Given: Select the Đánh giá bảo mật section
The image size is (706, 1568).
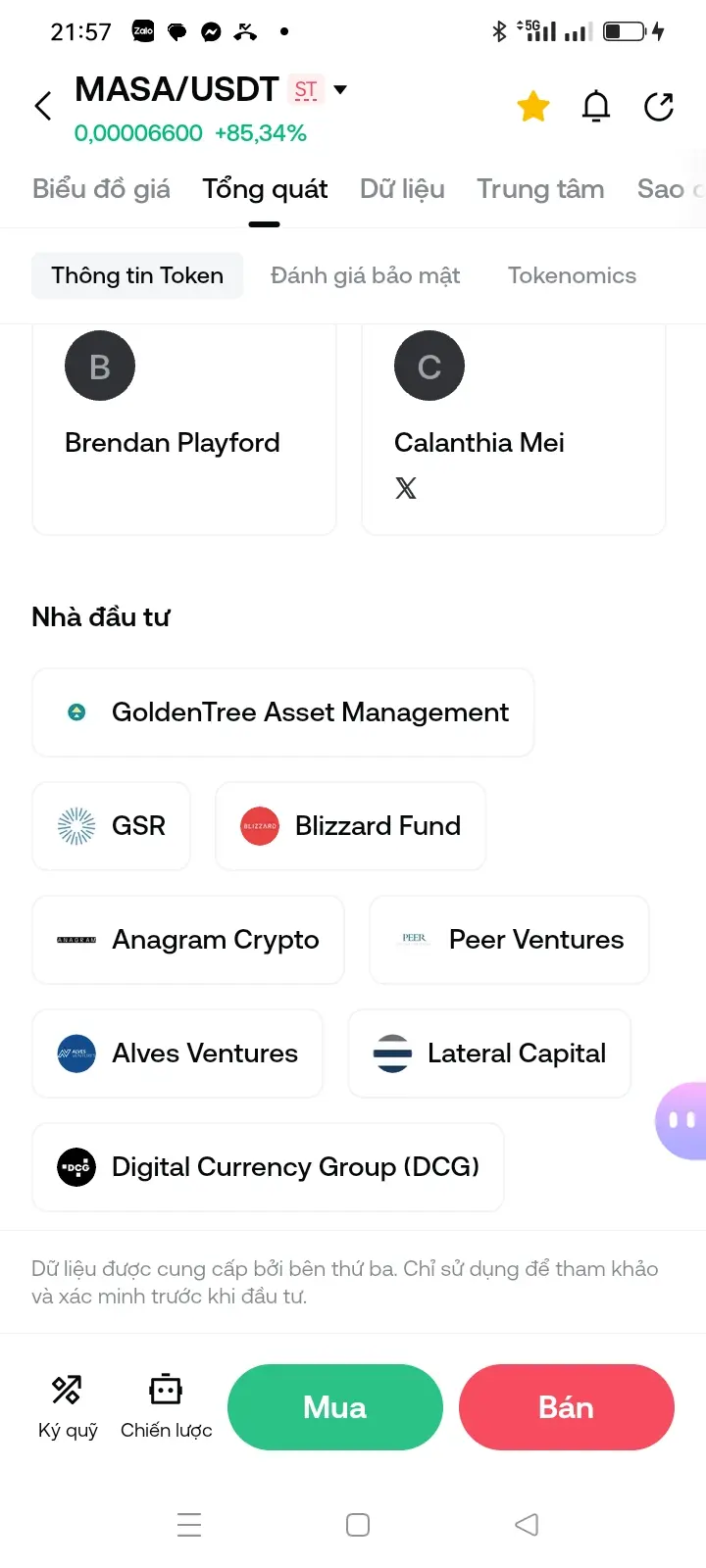Looking at the screenshot, I should tap(365, 275).
